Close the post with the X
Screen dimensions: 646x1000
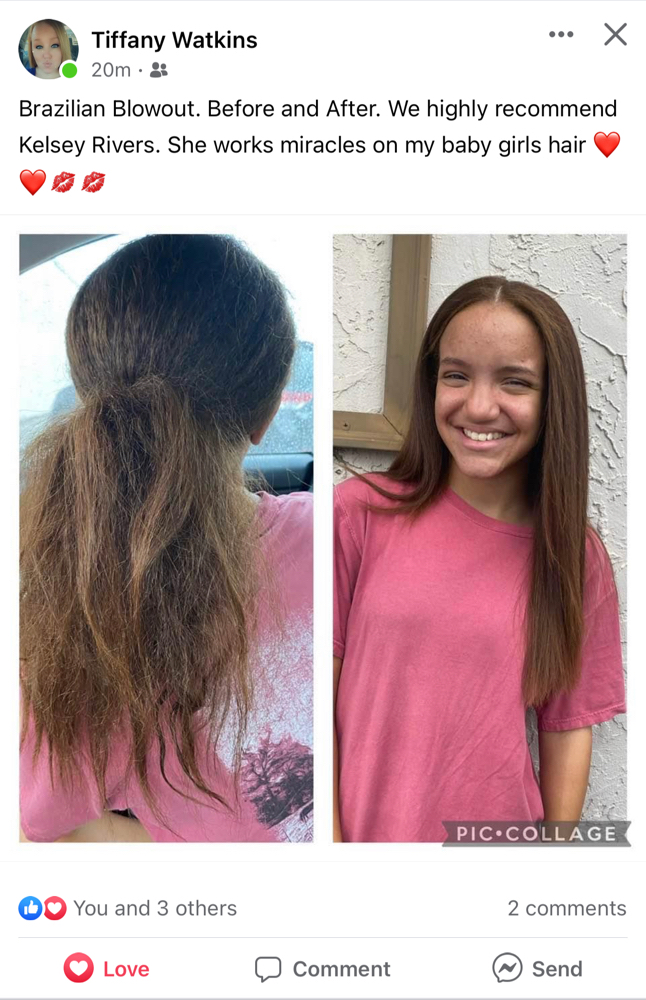tap(615, 35)
